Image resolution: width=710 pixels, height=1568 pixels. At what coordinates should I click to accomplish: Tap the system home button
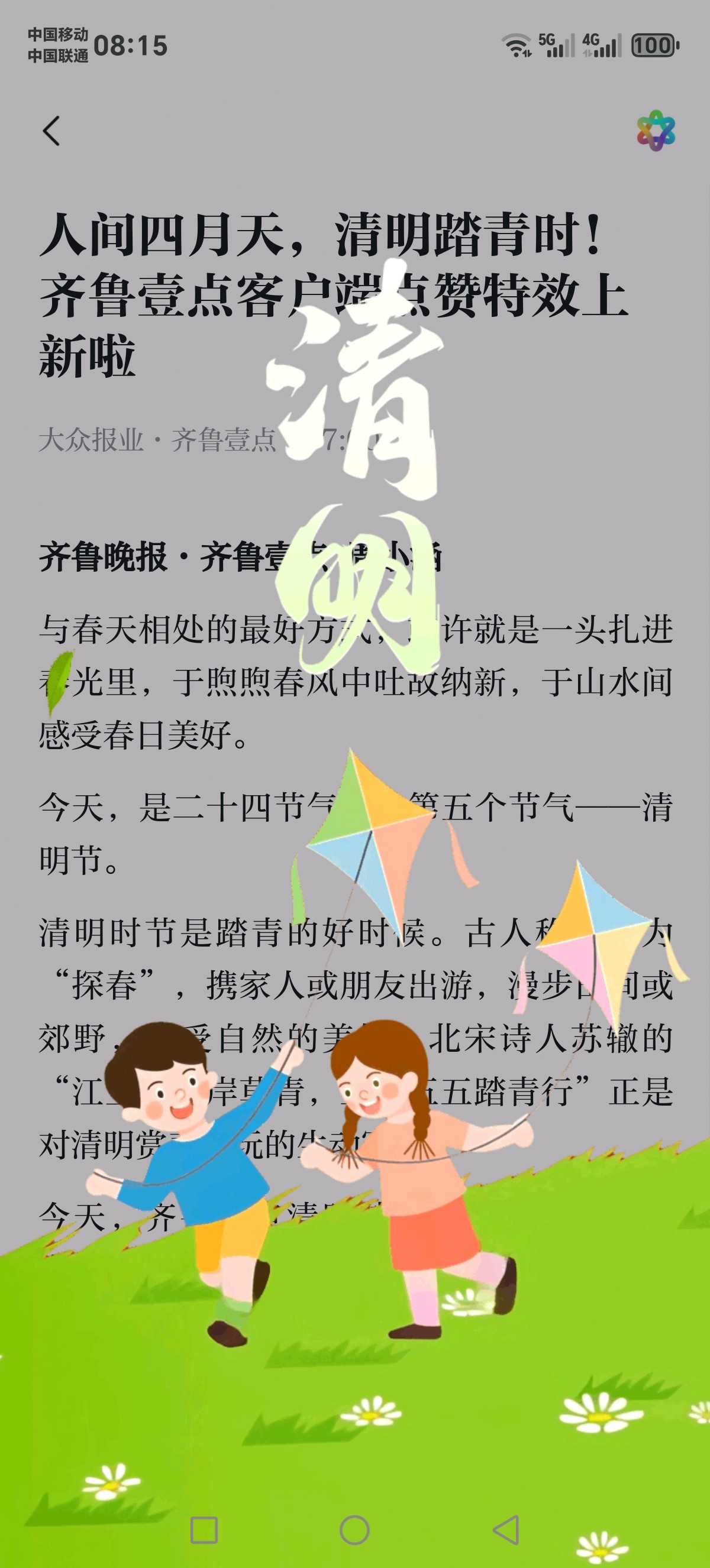click(354, 1530)
